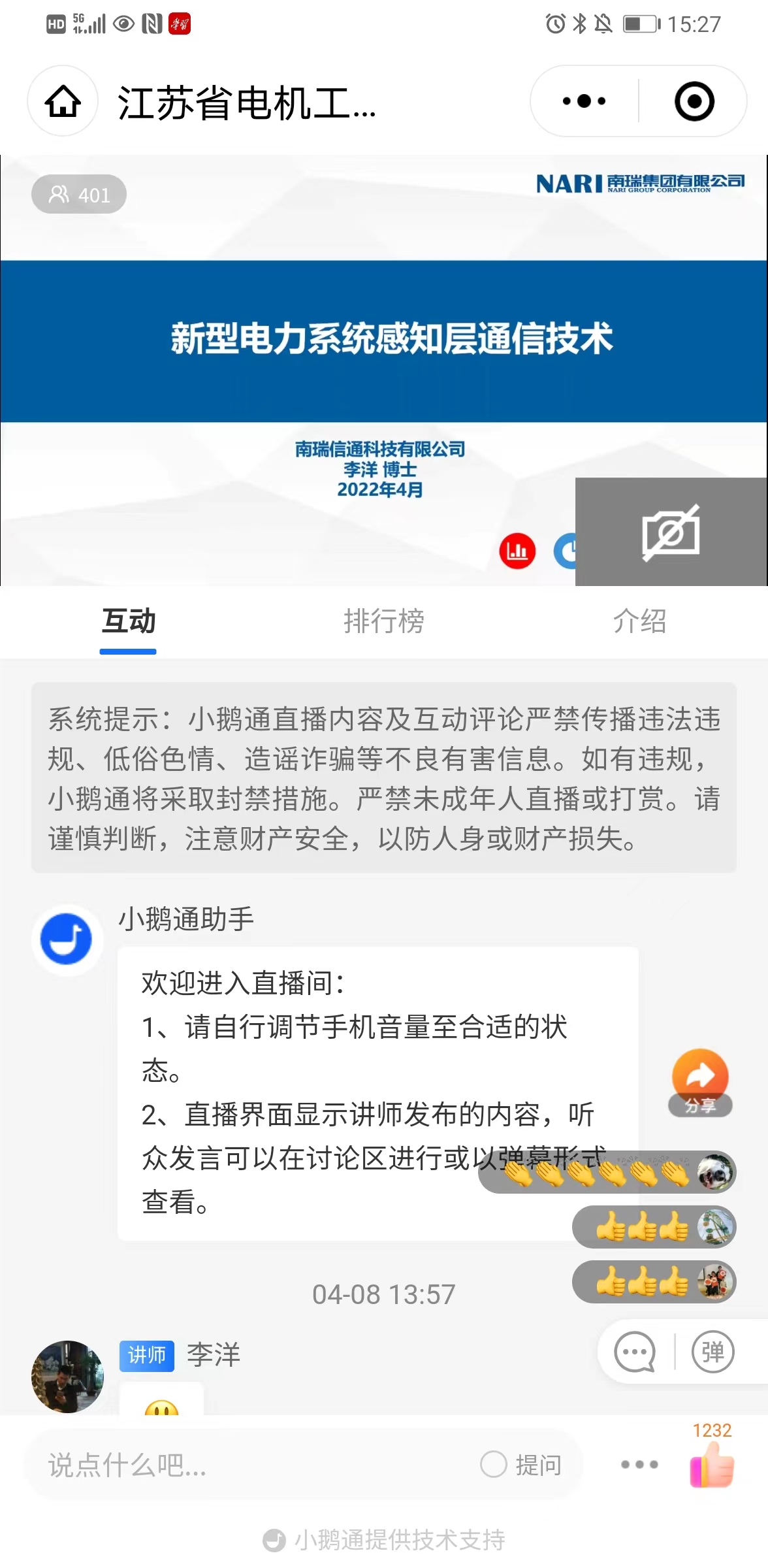Toggle the 弹 bullet comments button
768x1568 pixels.
pos(712,1351)
